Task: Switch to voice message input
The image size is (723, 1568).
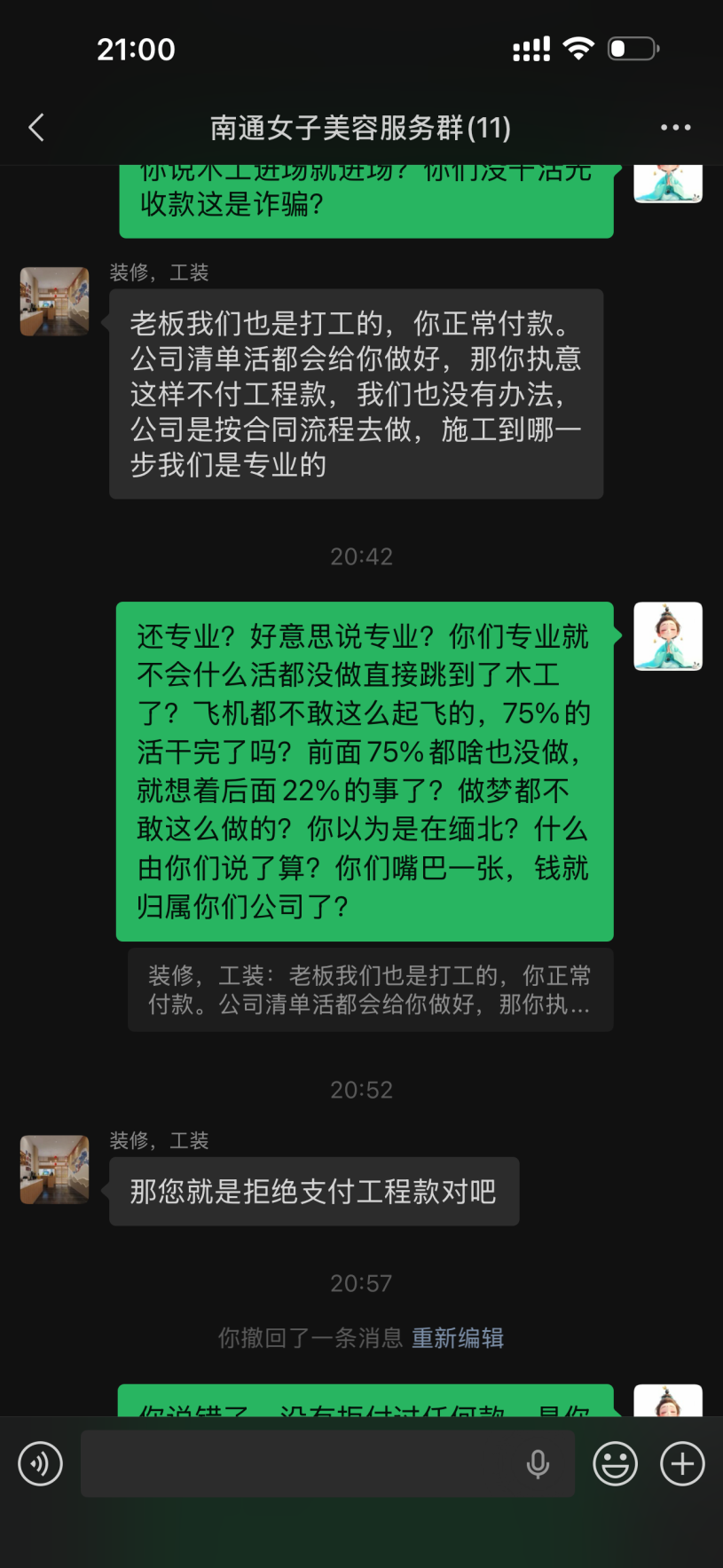Action: click(x=41, y=1463)
